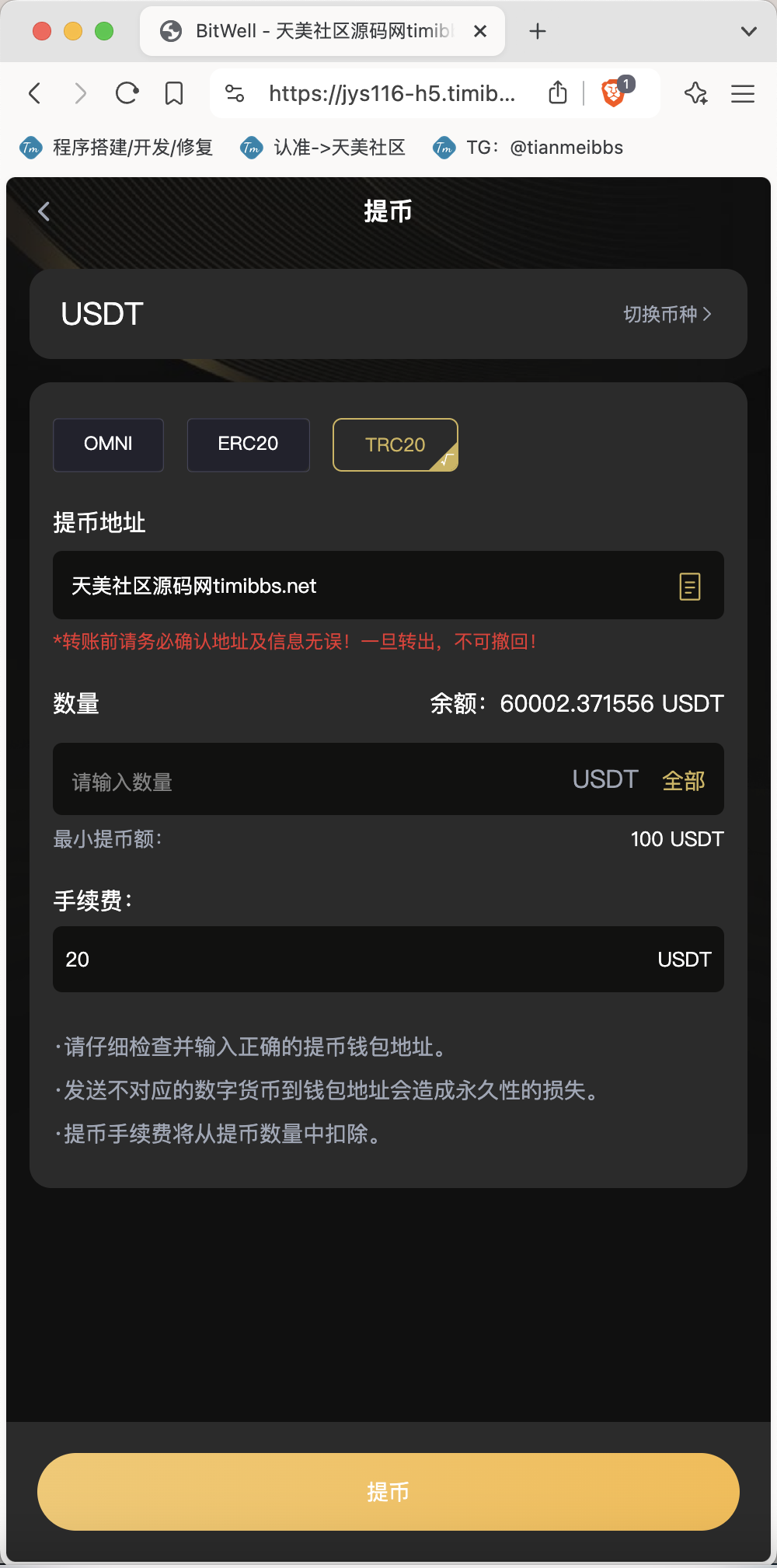Viewport: 777px width, 1568px height.
Task: Open 切换币种 to switch currency
Action: coord(667,314)
